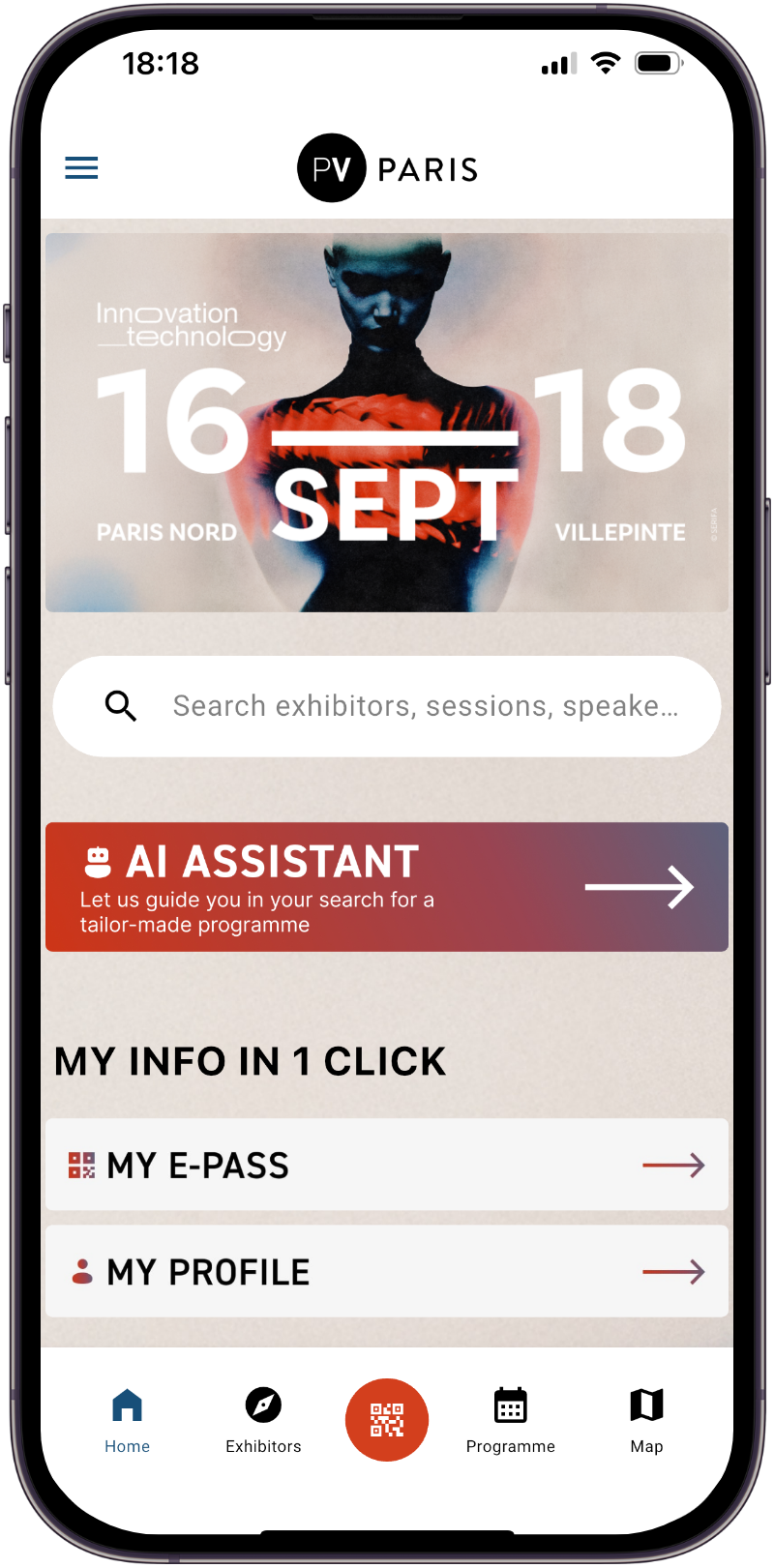The image size is (774, 1568).
Task: Switch to the Exhibitors tab
Action: [263, 1420]
